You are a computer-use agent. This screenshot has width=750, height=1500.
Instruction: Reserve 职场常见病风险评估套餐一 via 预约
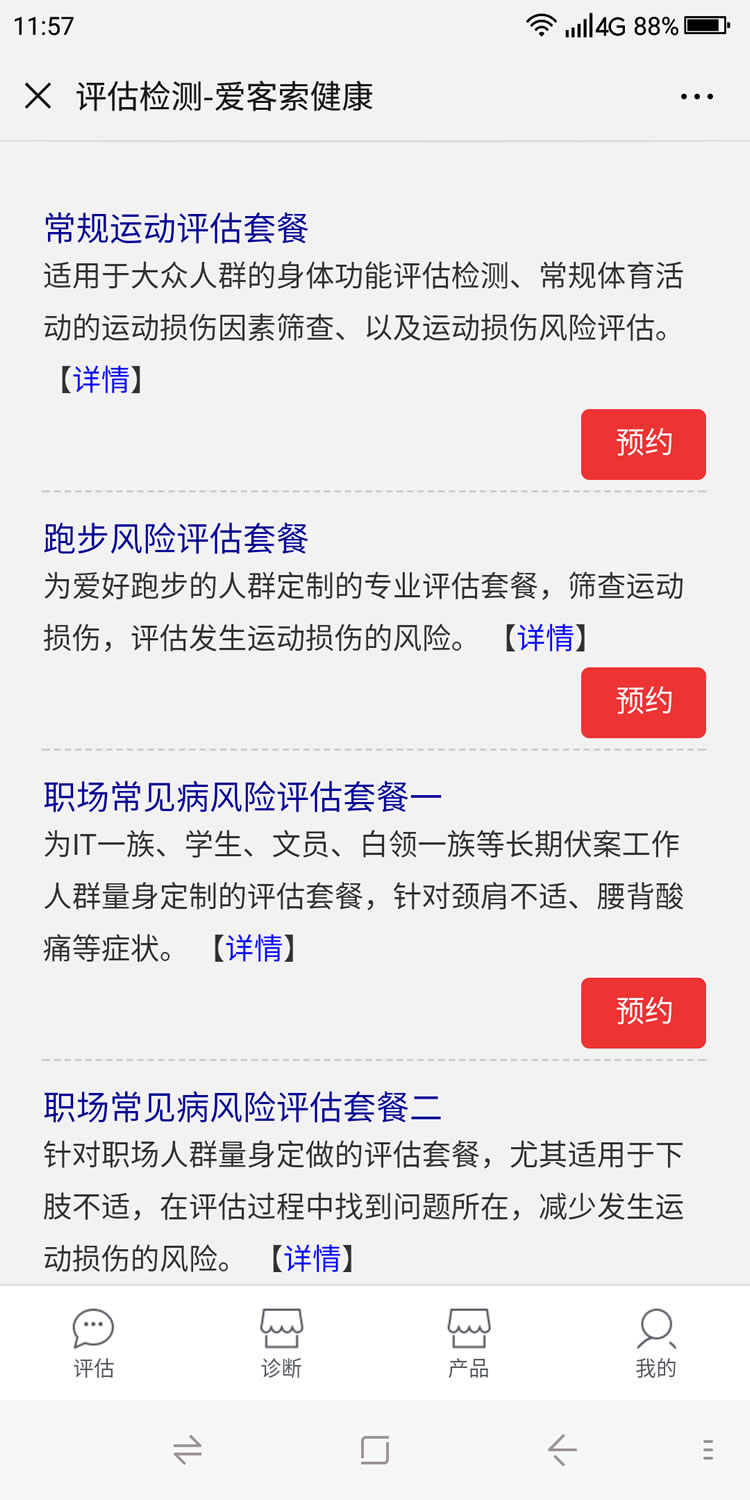point(643,1012)
